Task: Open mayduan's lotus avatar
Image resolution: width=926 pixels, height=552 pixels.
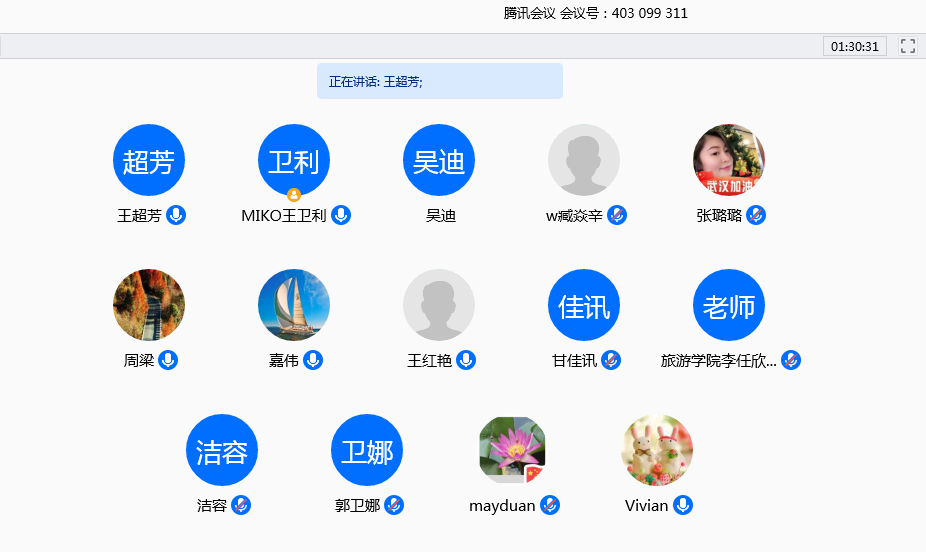Action: (x=512, y=450)
